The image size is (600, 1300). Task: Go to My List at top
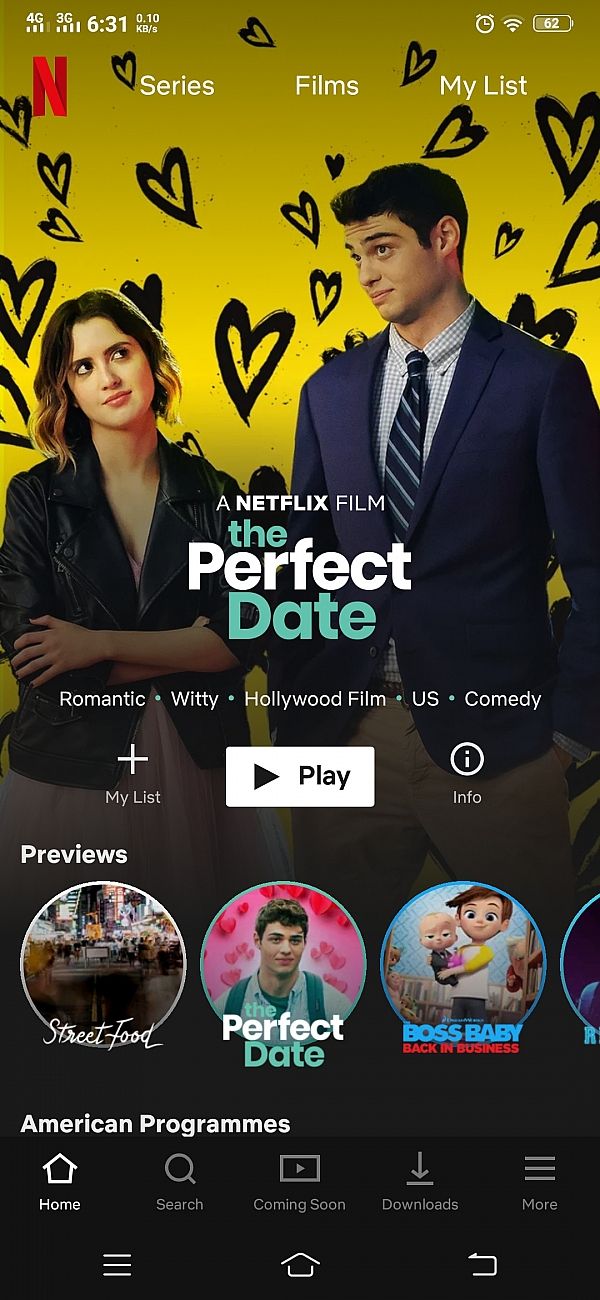tap(483, 86)
